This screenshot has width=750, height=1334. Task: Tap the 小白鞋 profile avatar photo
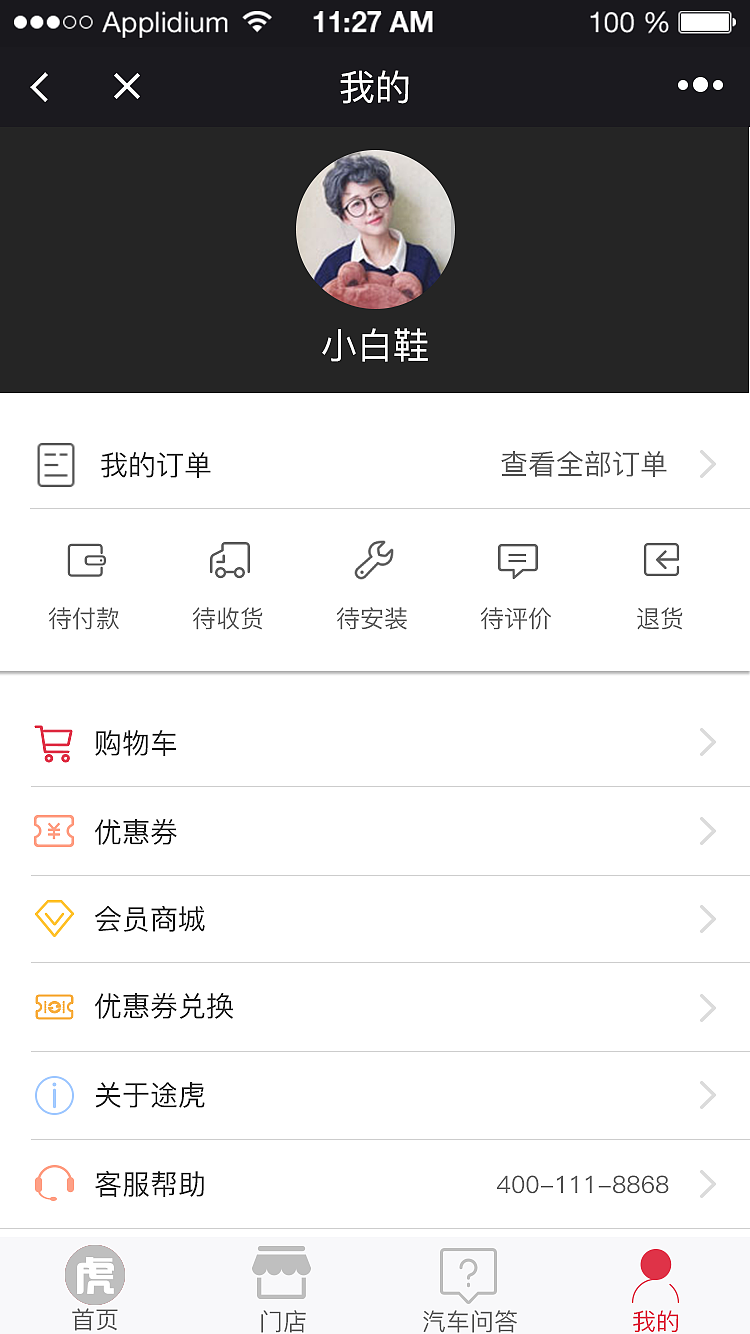click(x=375, y=229)
